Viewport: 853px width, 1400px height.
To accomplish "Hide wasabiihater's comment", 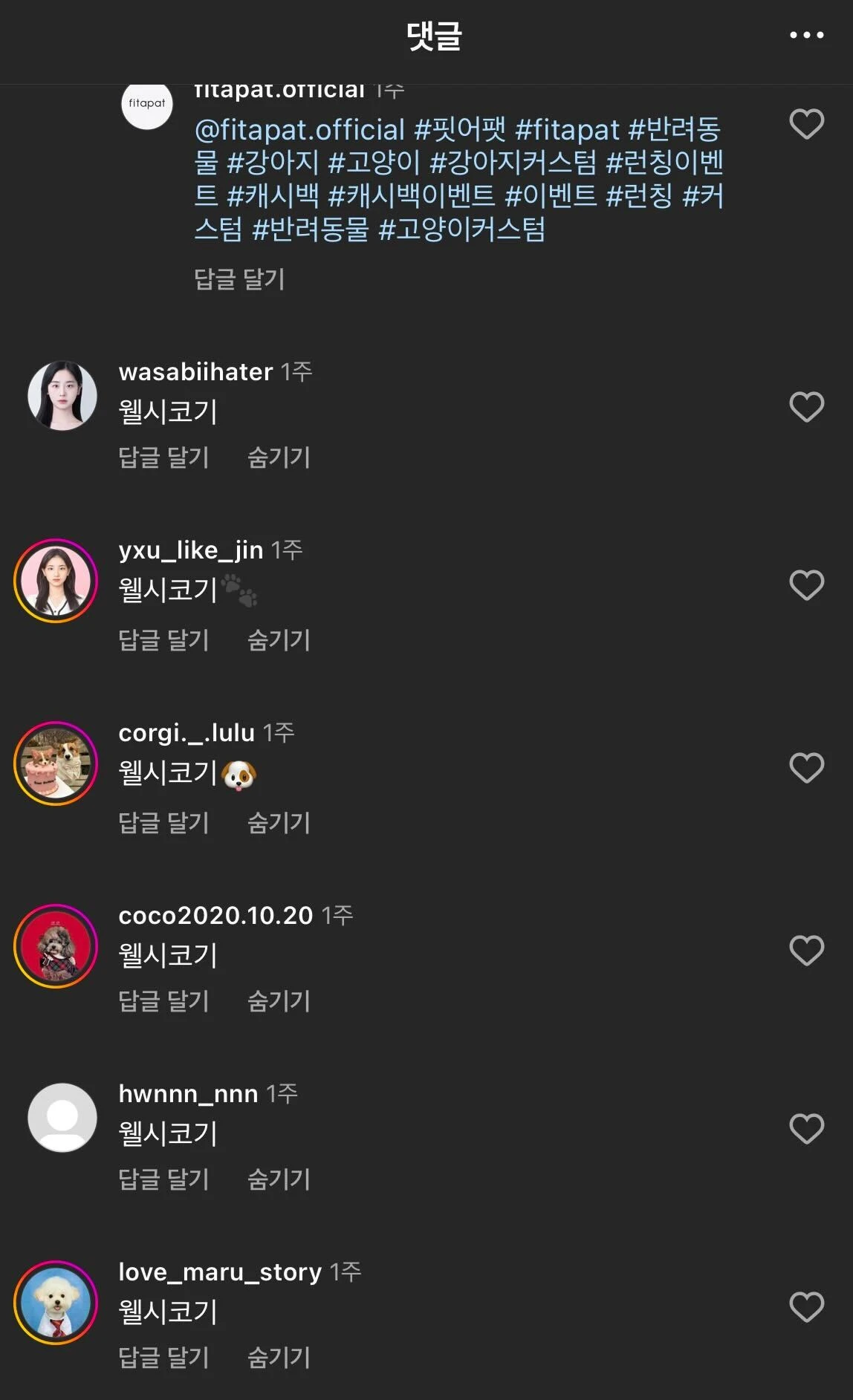I will click(279, 458).
